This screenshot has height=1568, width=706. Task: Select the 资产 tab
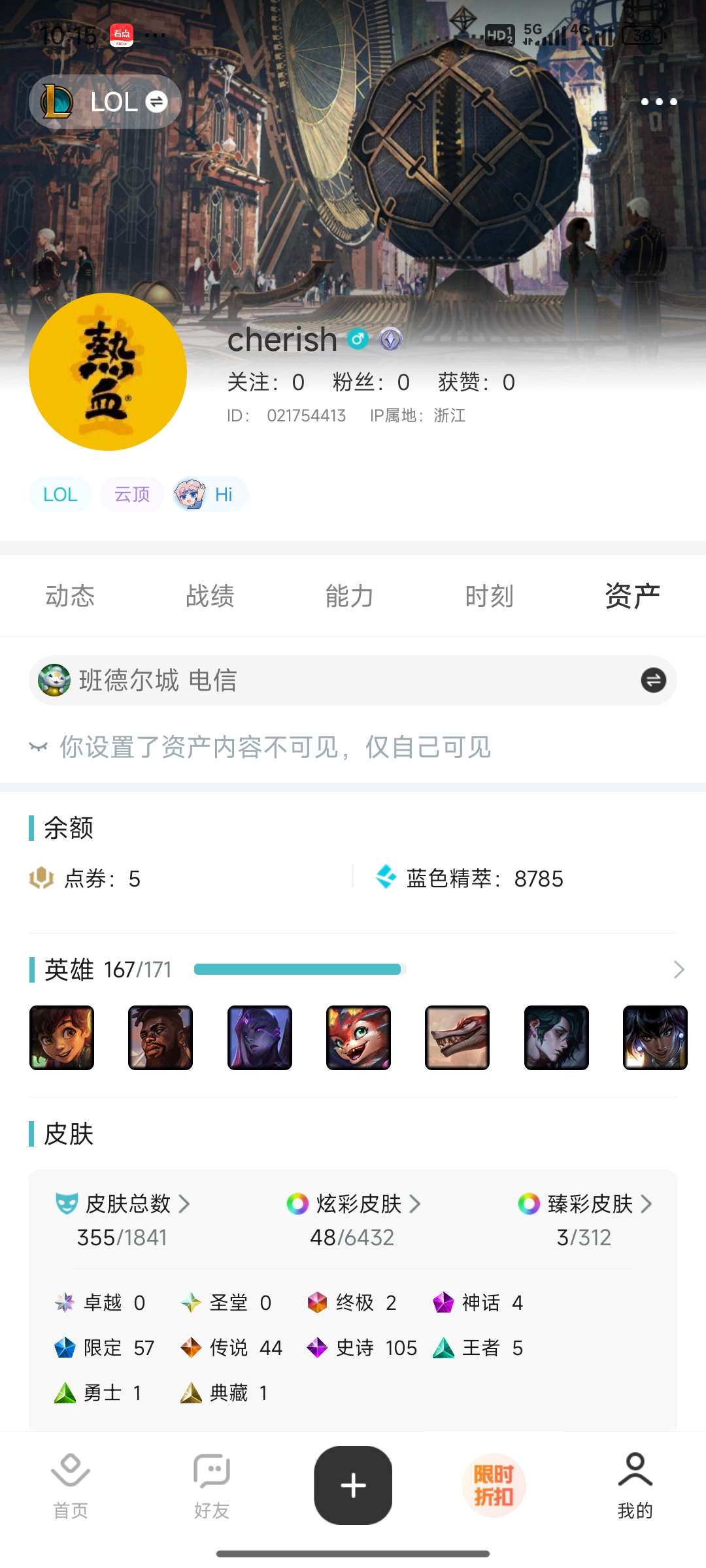[x=631, y=596]
